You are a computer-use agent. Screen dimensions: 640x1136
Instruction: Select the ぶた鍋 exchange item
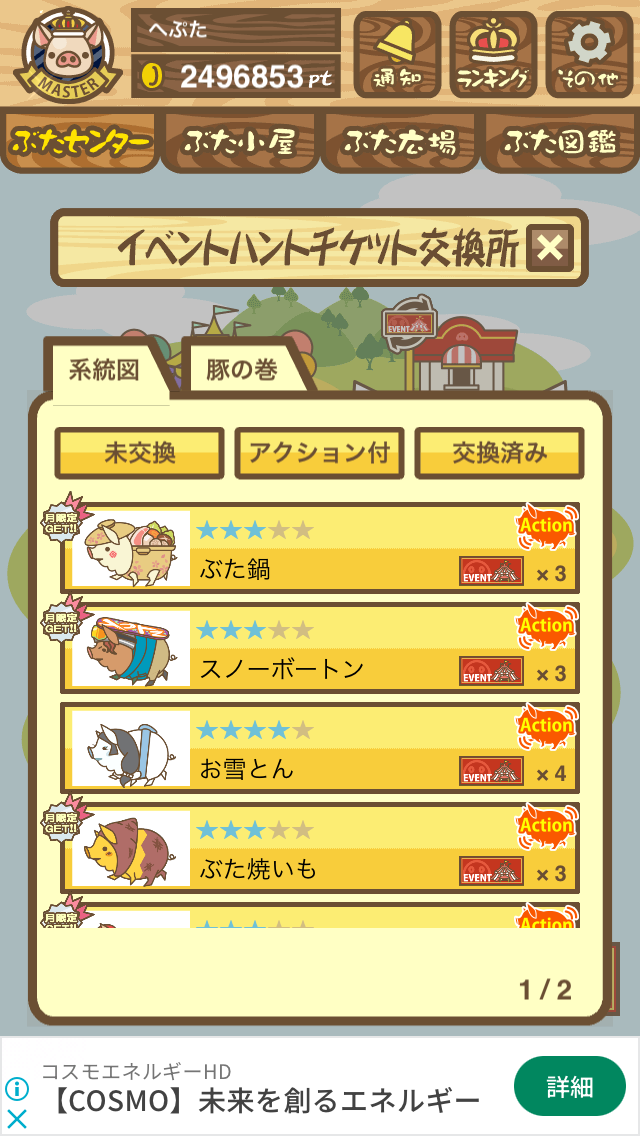click(320, 548)
